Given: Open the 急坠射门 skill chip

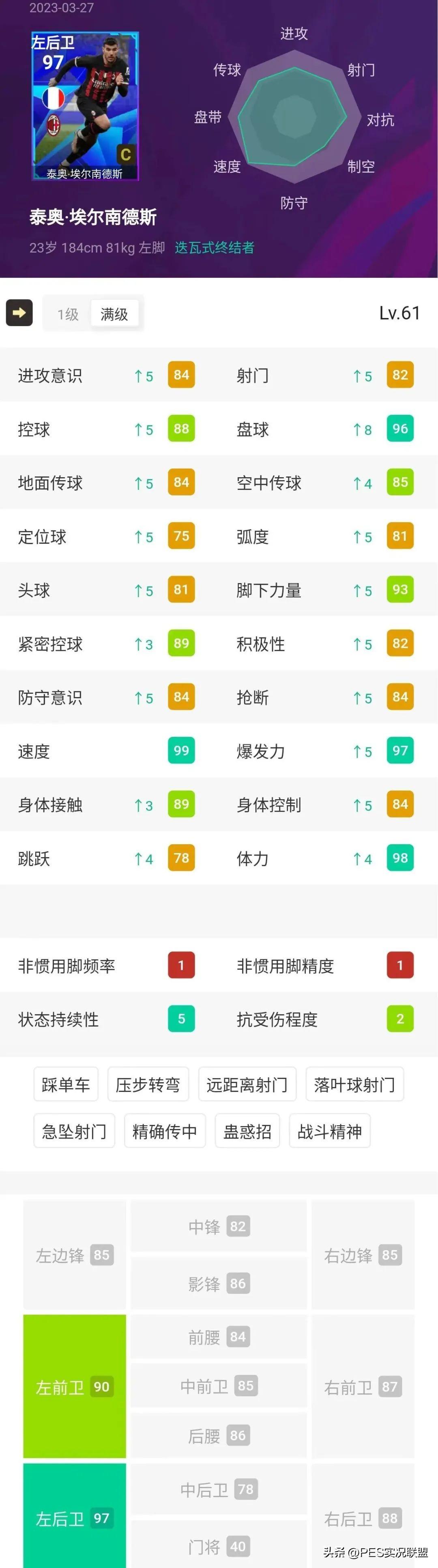Looking at the screenshot, I should (74, 1131).
